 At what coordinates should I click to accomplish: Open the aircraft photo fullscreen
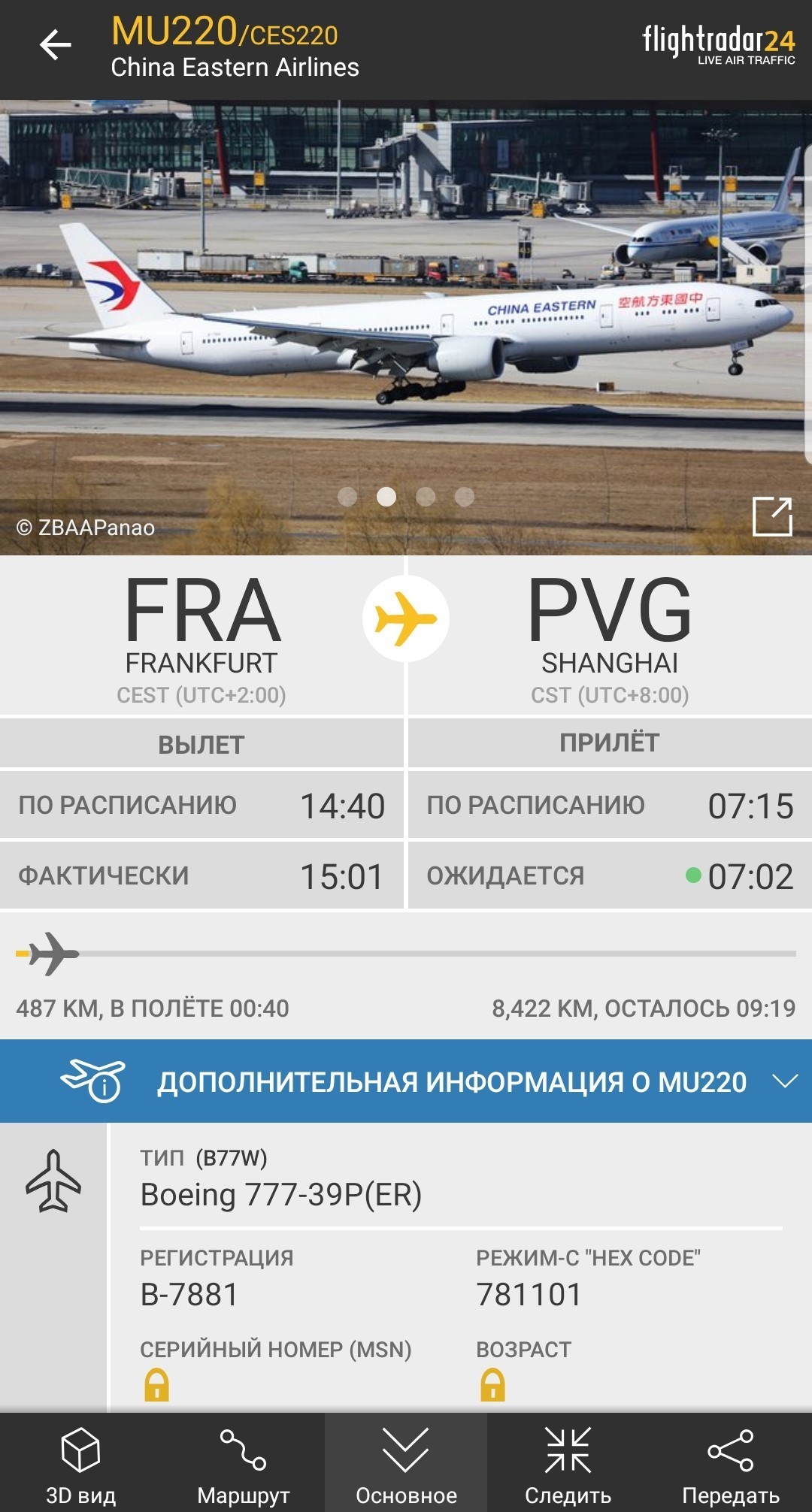(x=772, y=516)
